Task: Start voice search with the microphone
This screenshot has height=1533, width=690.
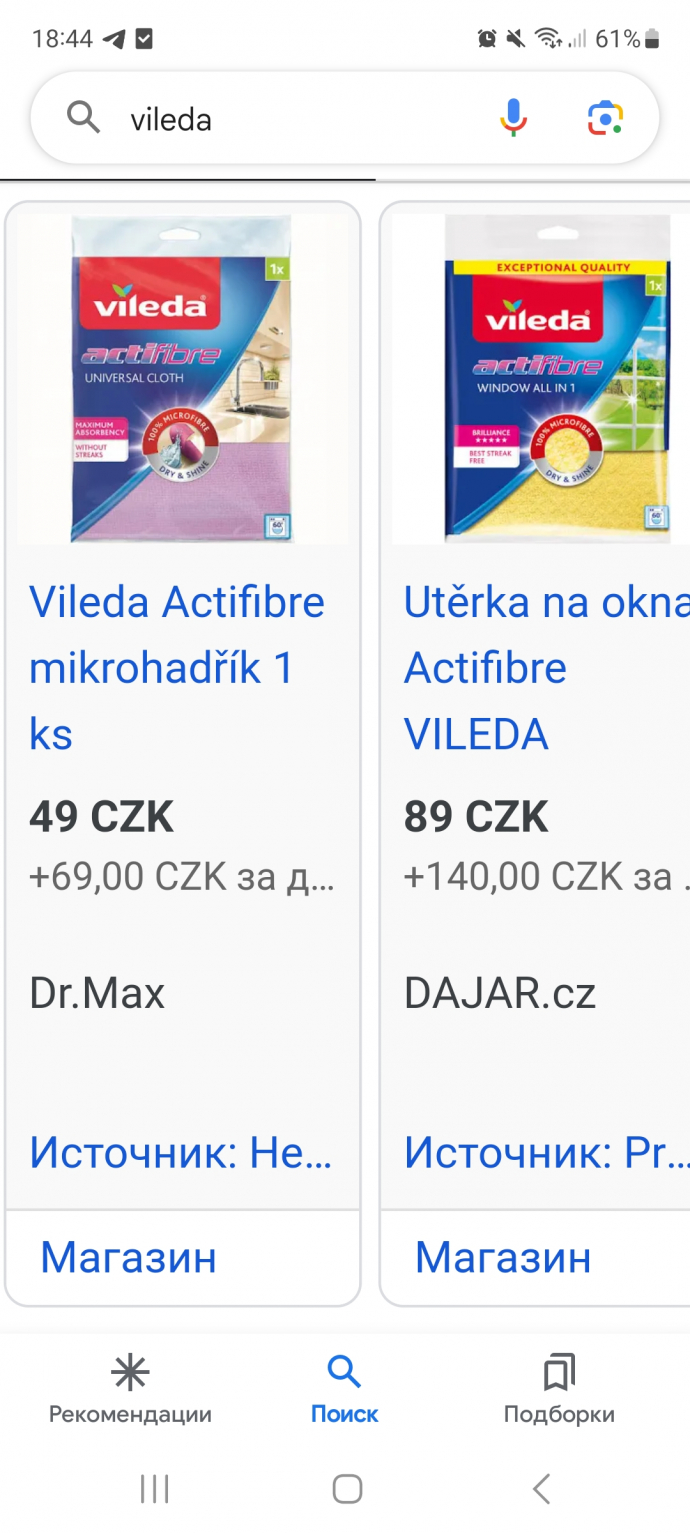Action: (513, 119)
